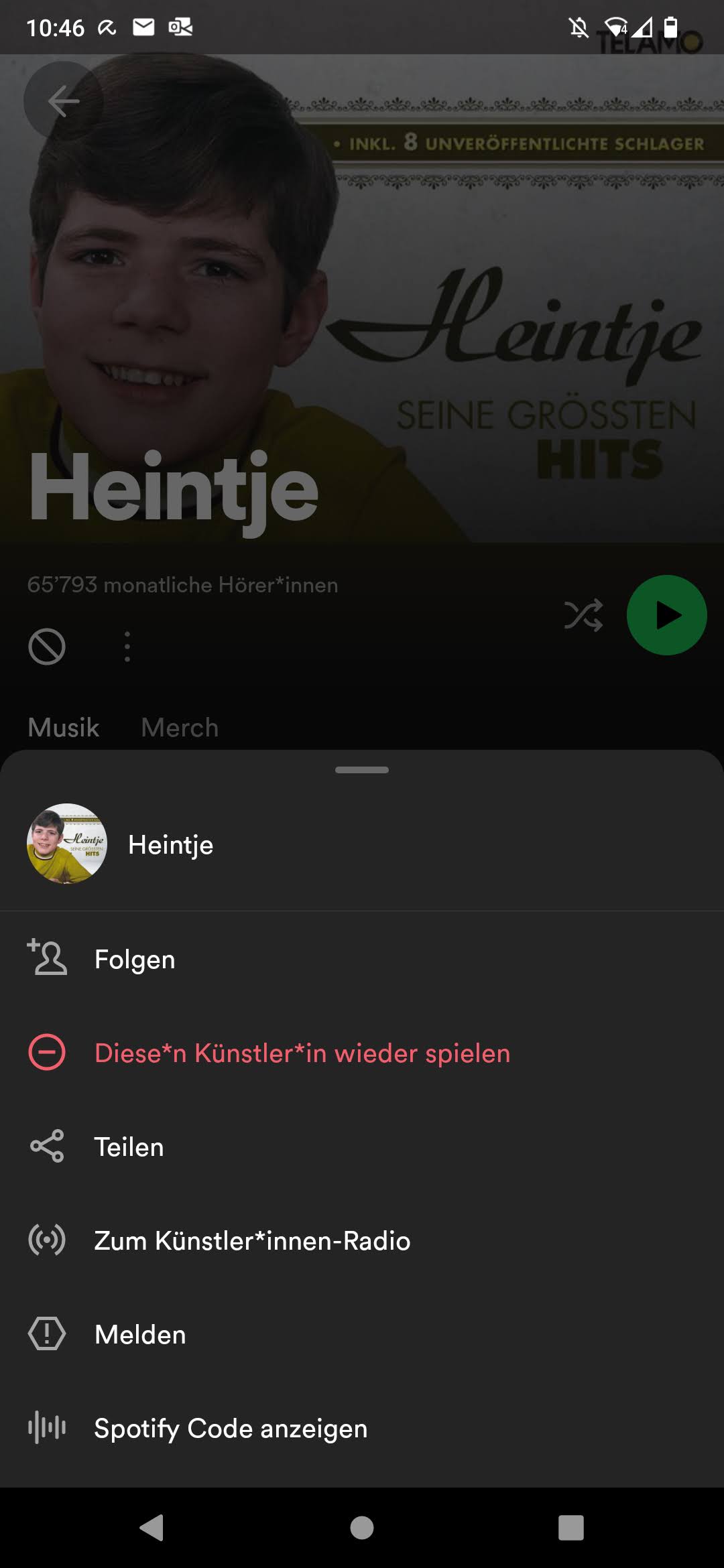Tap the system back button
Screen dimensions: 724x1568
tap(152, 1528)
